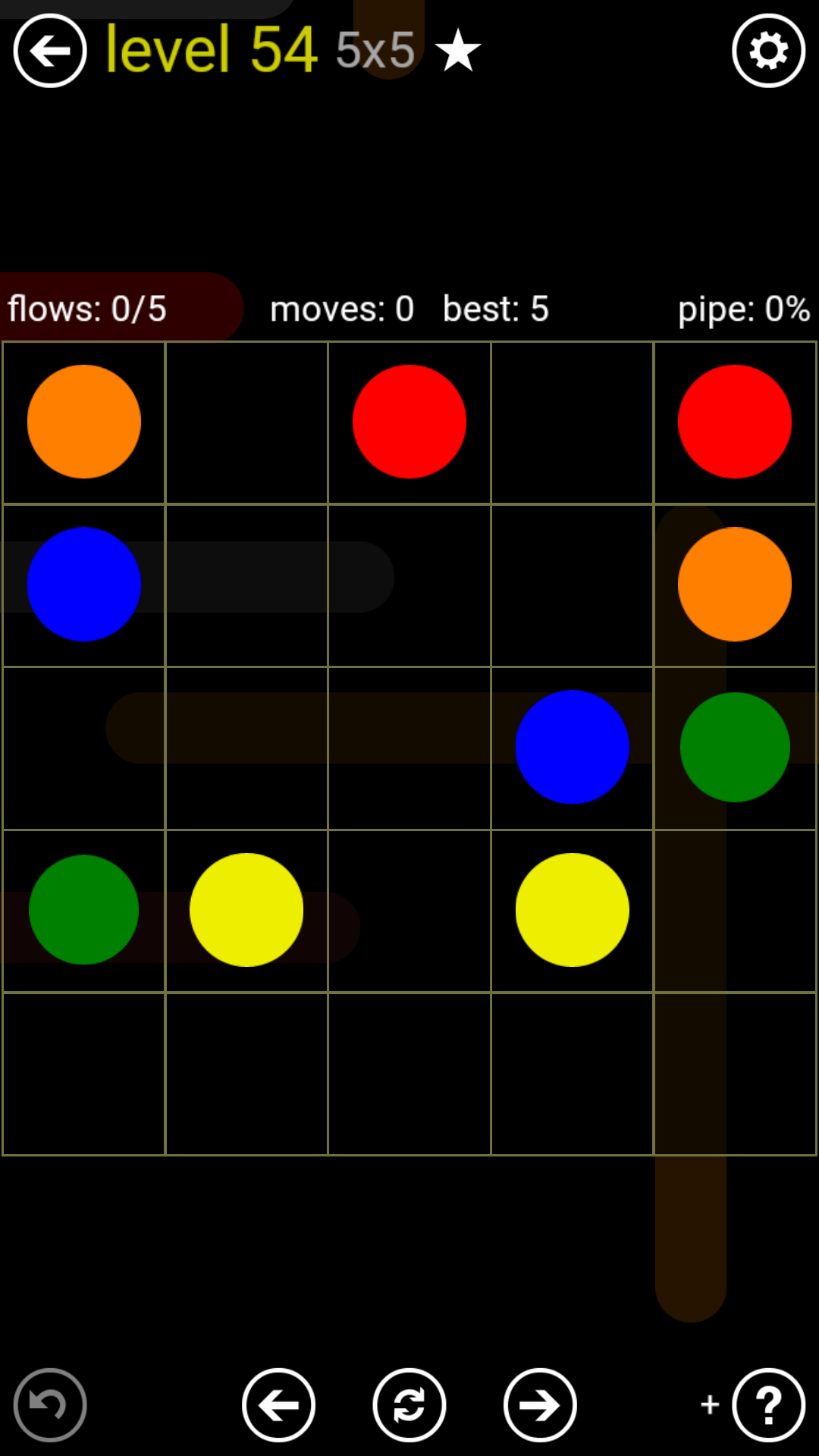Skip to the next level

pyautogui.click(x=540, y=1404)
